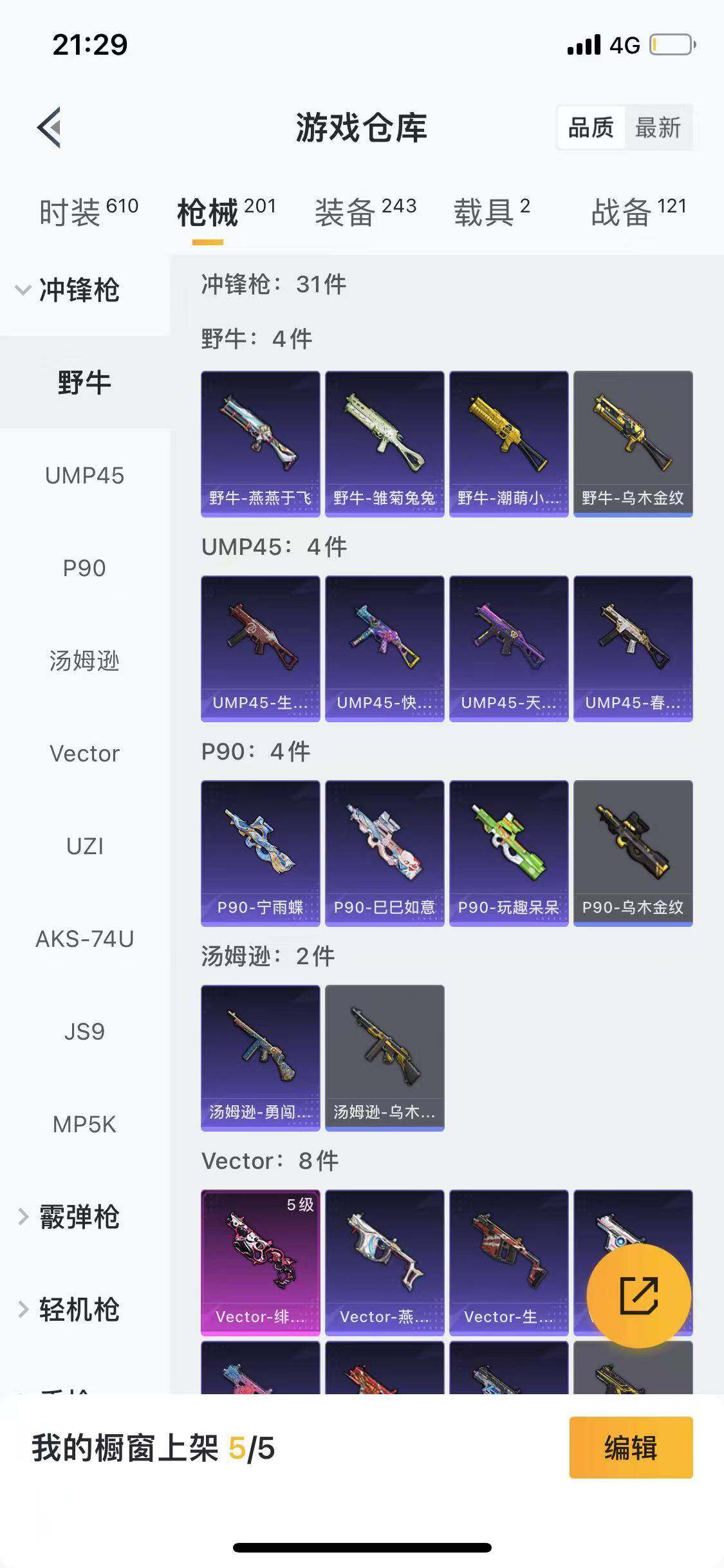Screen dimensions: 724x1568
Task: Tap the floating share/export icon
Action: (x=640, y=1294)
